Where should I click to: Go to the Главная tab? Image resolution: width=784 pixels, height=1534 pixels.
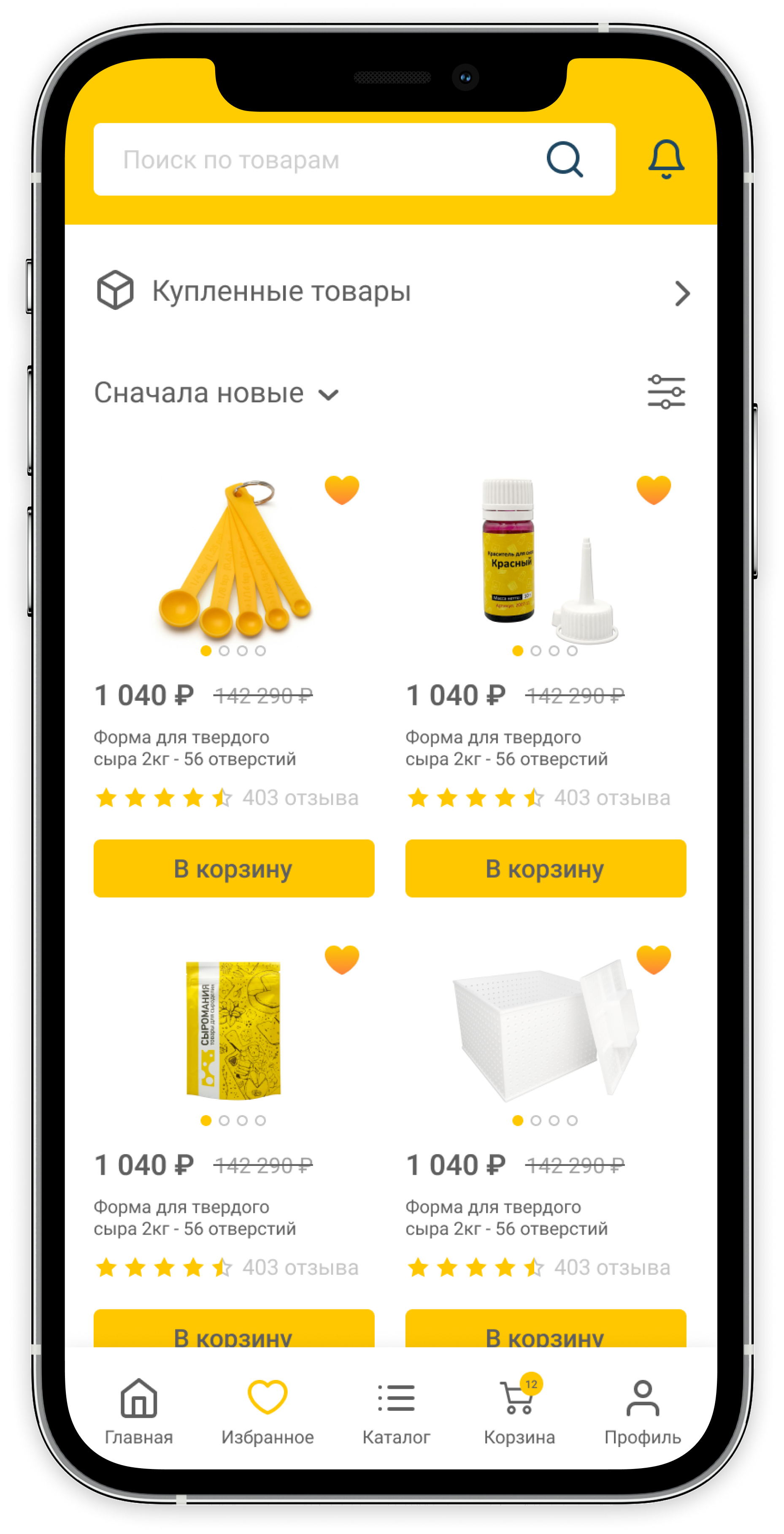point(139,1411)
